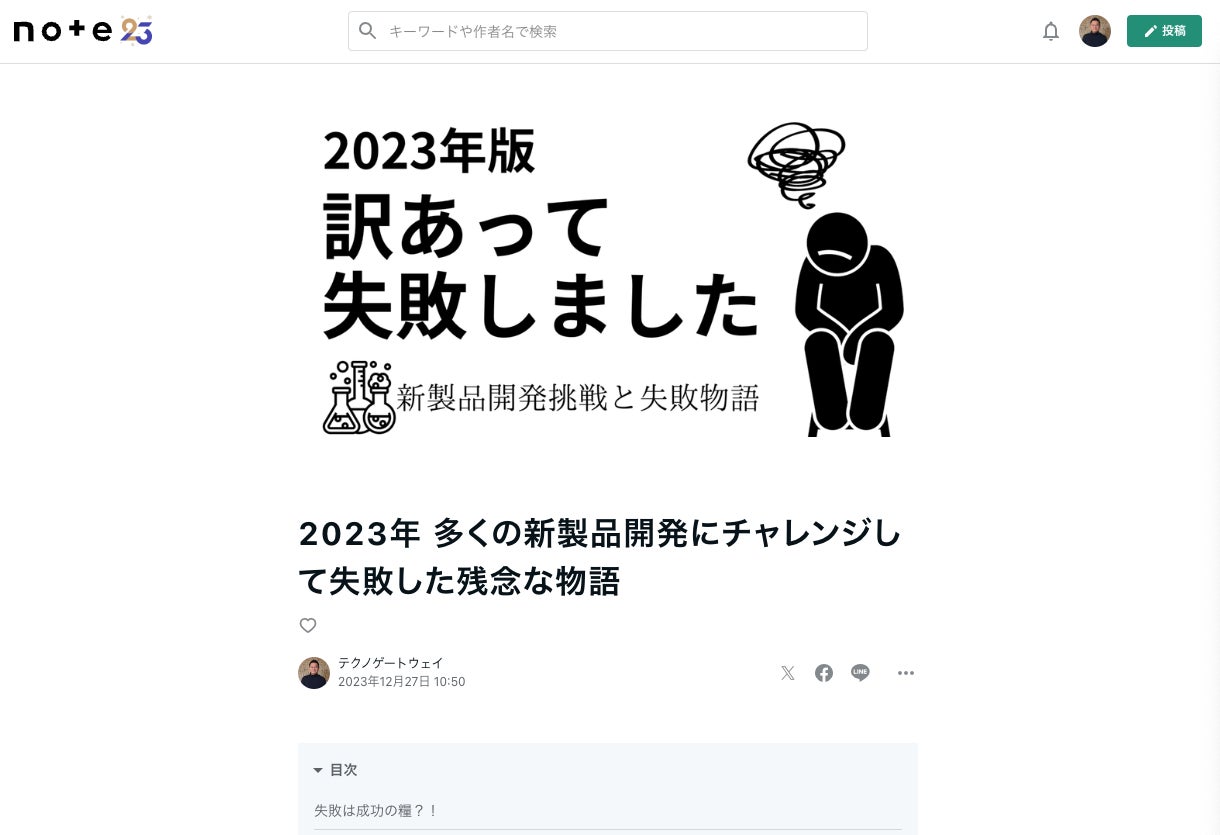
Task: Open the three-dot more options menu
Action: [x=905, y=673]
